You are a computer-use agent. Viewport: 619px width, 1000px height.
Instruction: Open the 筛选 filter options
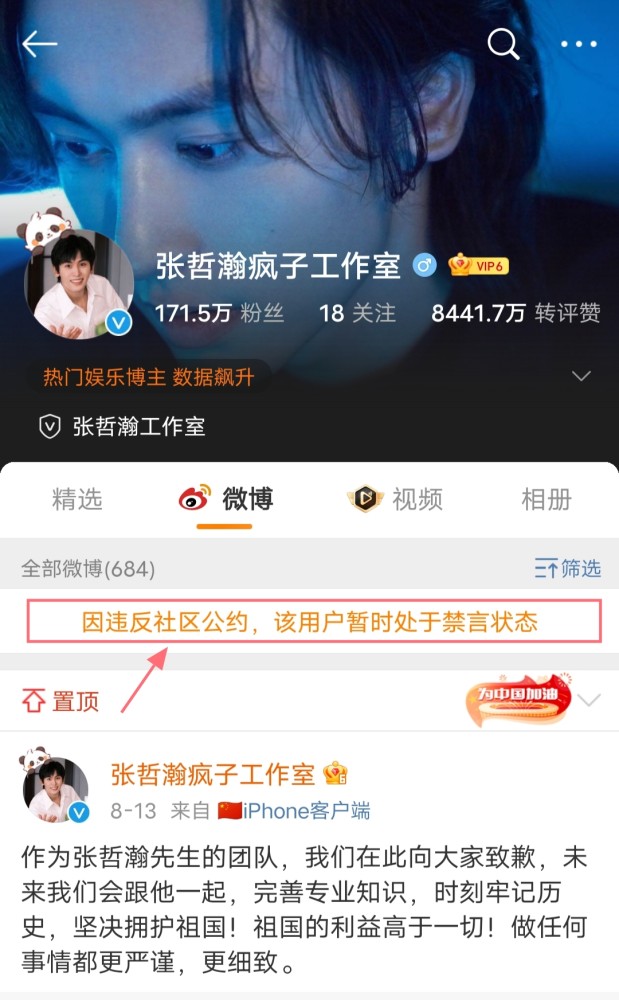567,569
